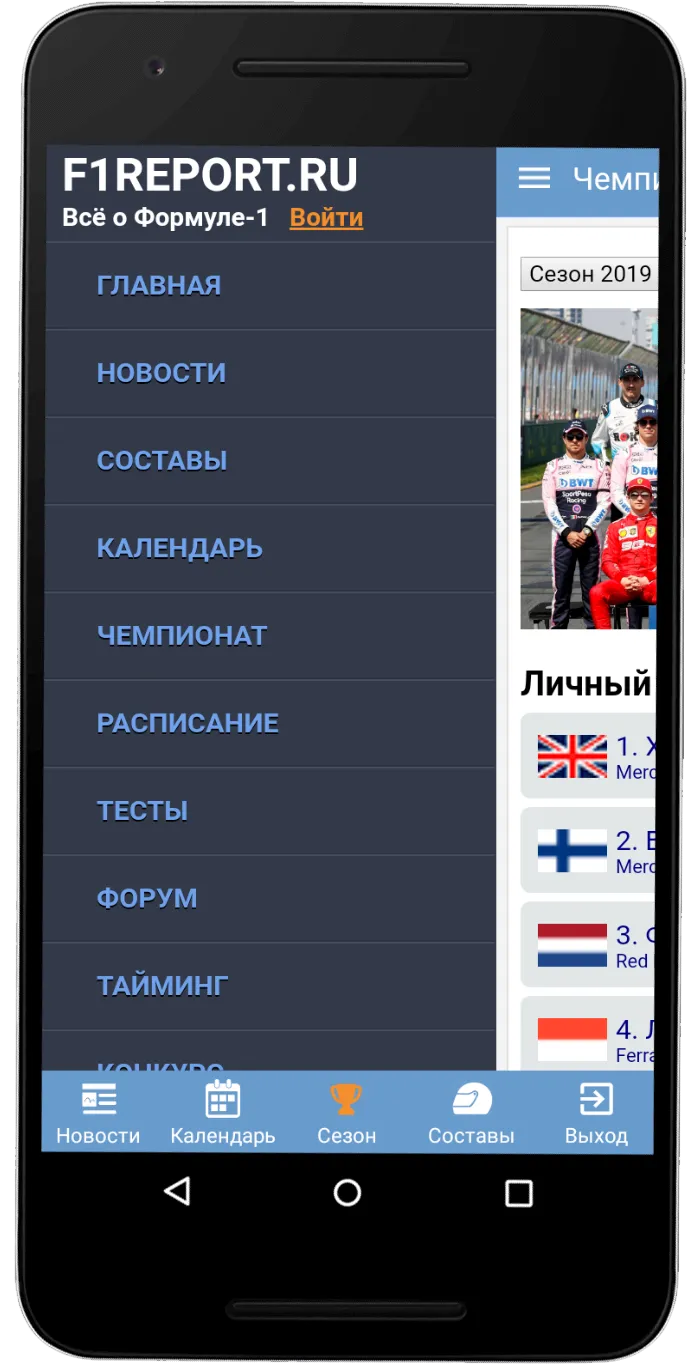The height and width of the screenshot is (1364, 700).
Task: Tap the system home button
Action: click(x=347, y=1192)
